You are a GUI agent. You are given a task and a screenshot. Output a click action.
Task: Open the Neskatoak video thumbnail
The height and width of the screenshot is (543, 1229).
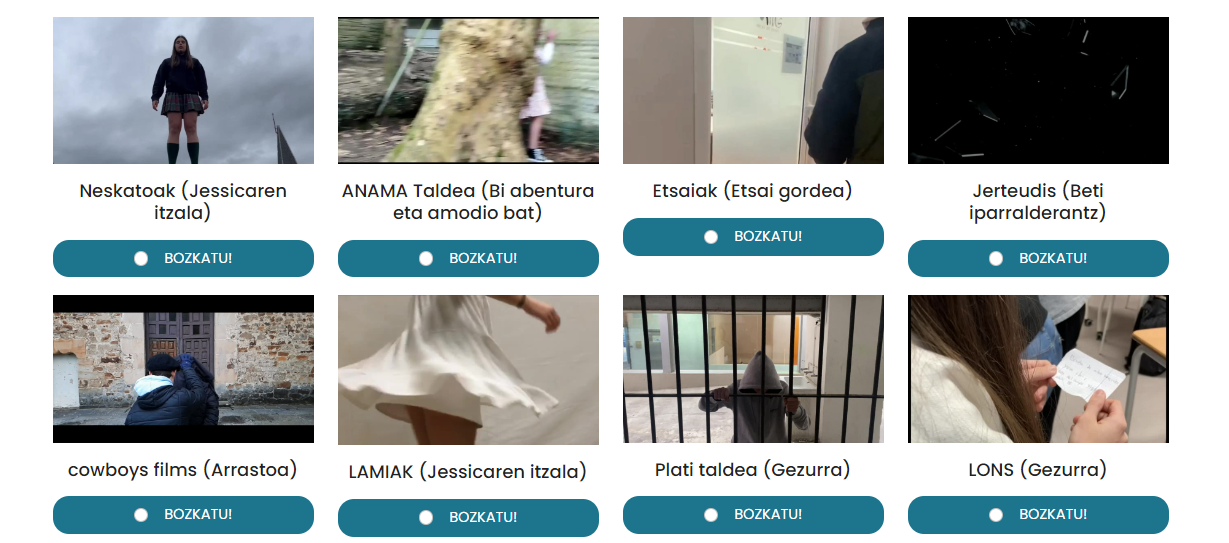pyautogui.click(x=183, y=90)
